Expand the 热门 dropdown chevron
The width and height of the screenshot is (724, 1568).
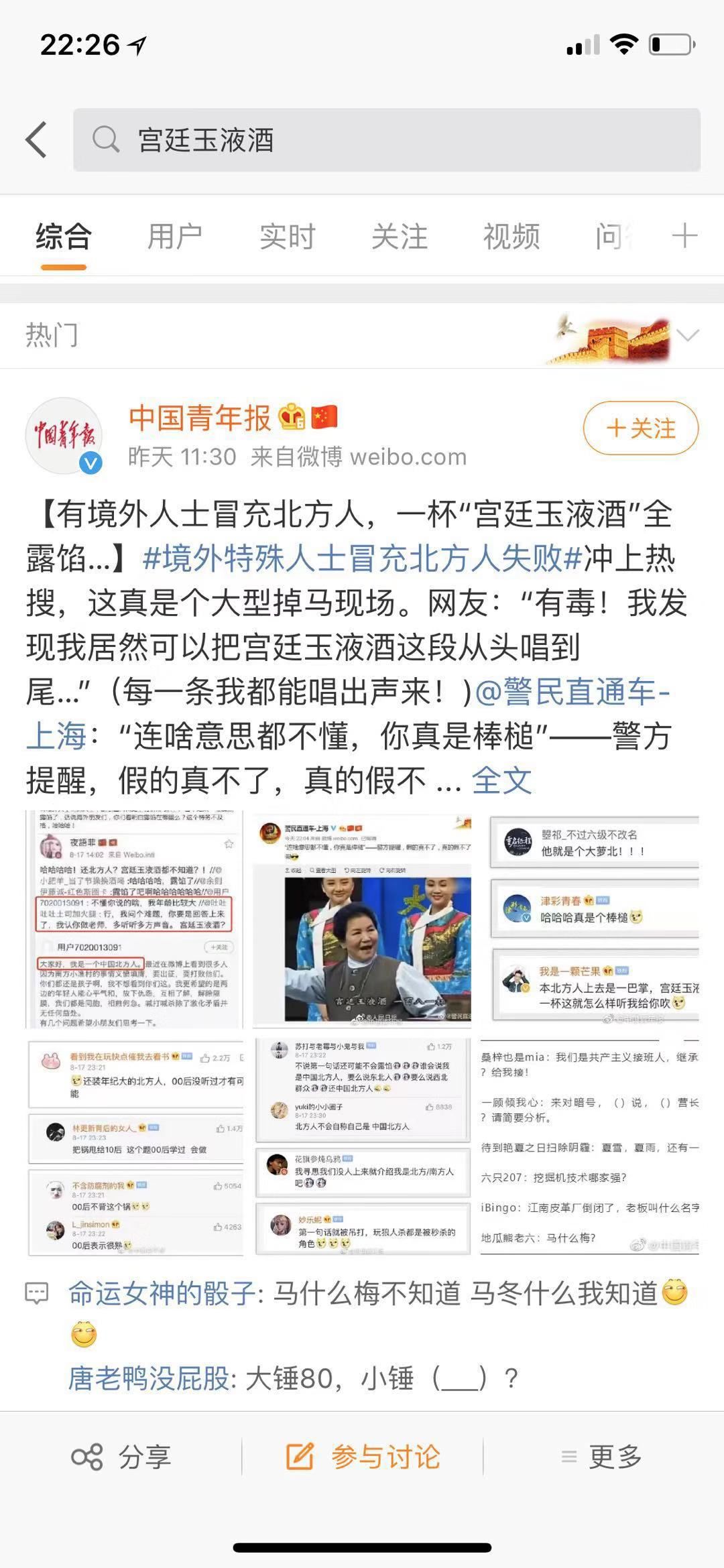[x=688, y=335]
